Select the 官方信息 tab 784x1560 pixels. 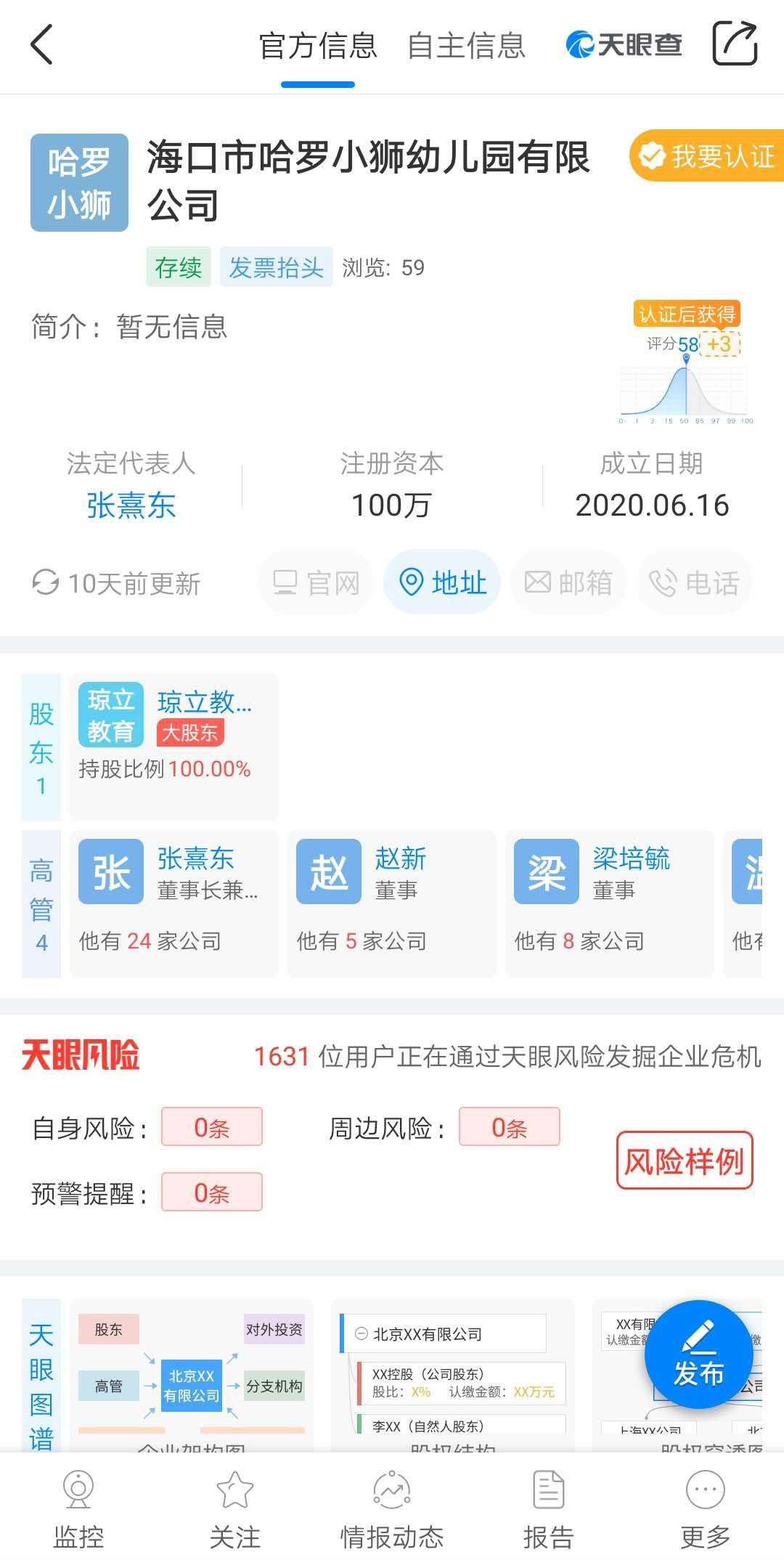click(318, 46)
